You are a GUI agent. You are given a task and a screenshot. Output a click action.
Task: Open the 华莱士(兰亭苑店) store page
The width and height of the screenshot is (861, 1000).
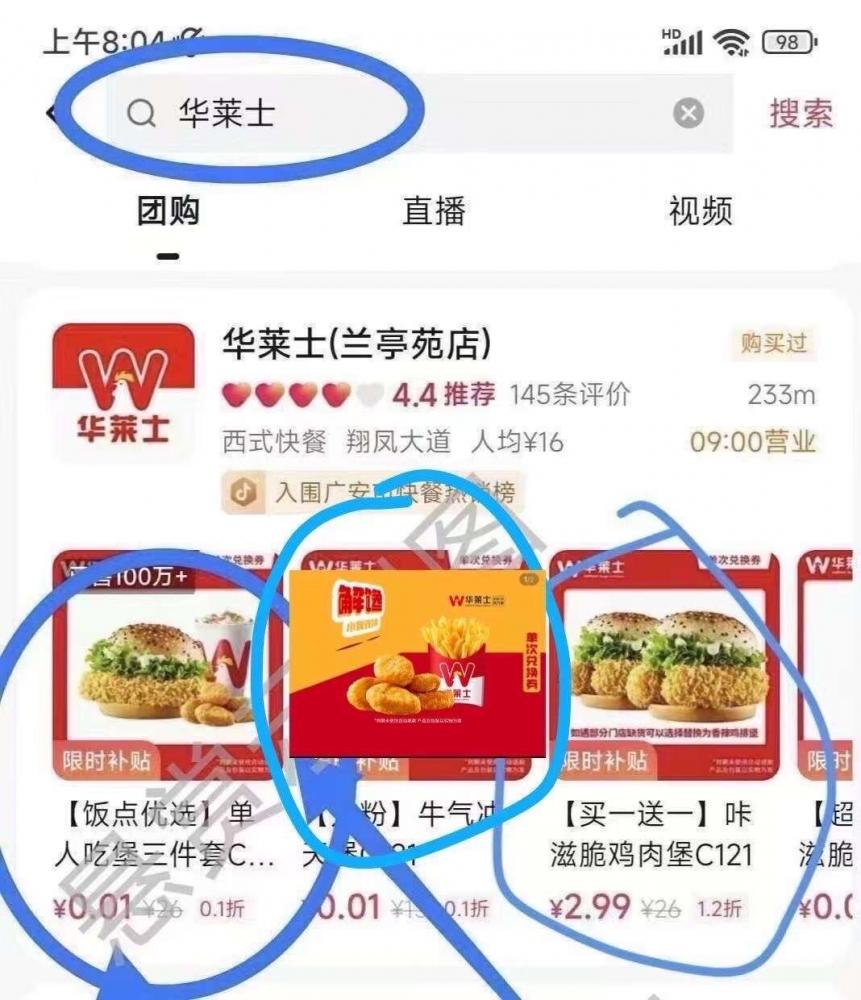point(356,345)
